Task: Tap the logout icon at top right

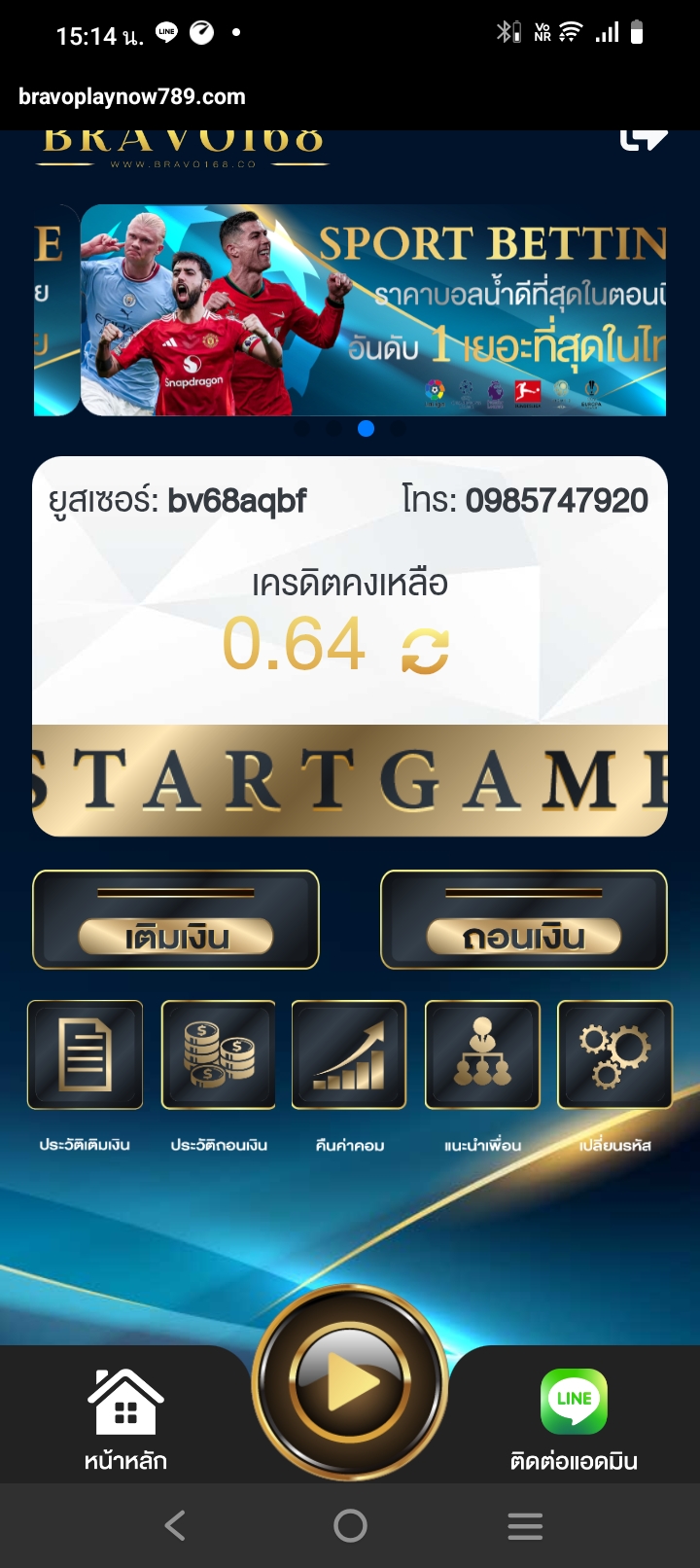Action: coord(643,139)
